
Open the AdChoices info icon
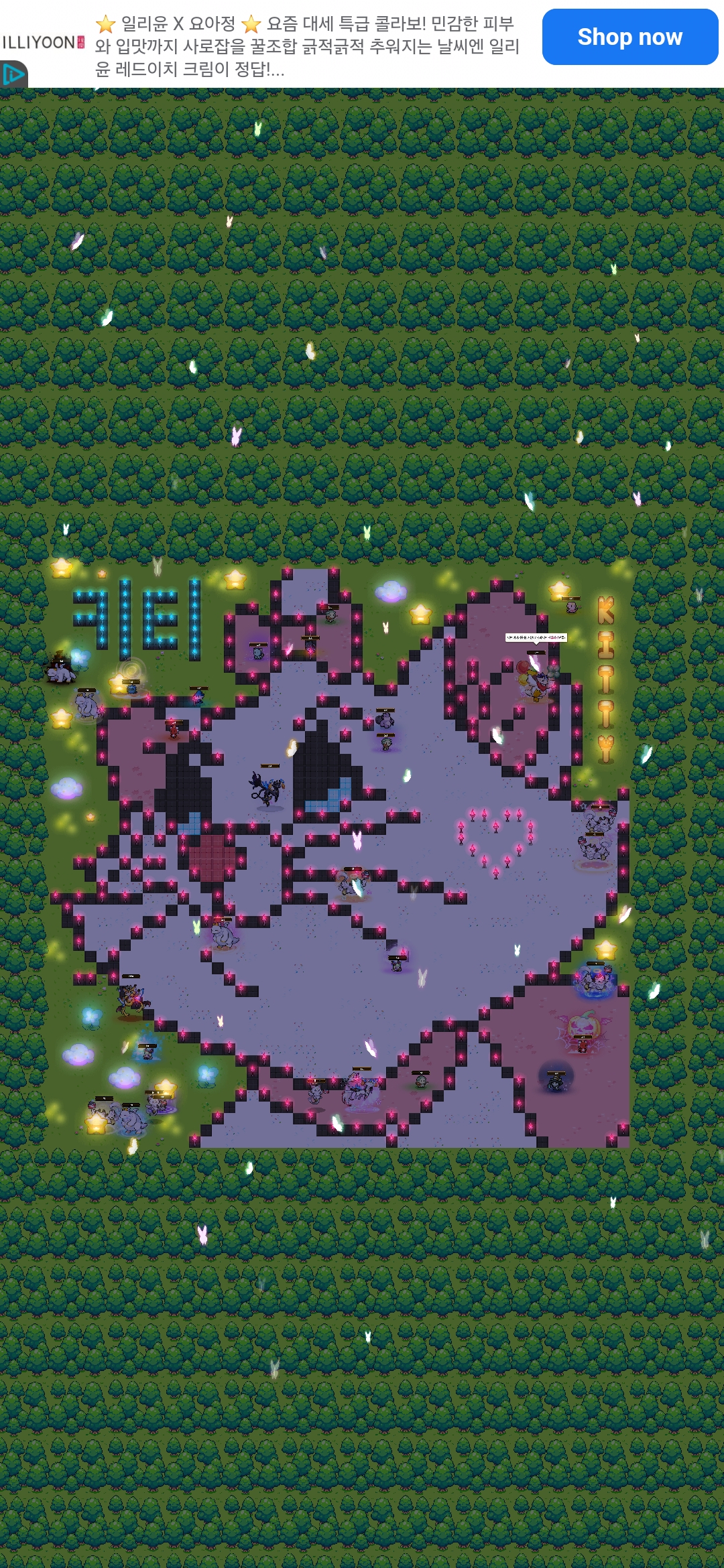click(13, 74)
